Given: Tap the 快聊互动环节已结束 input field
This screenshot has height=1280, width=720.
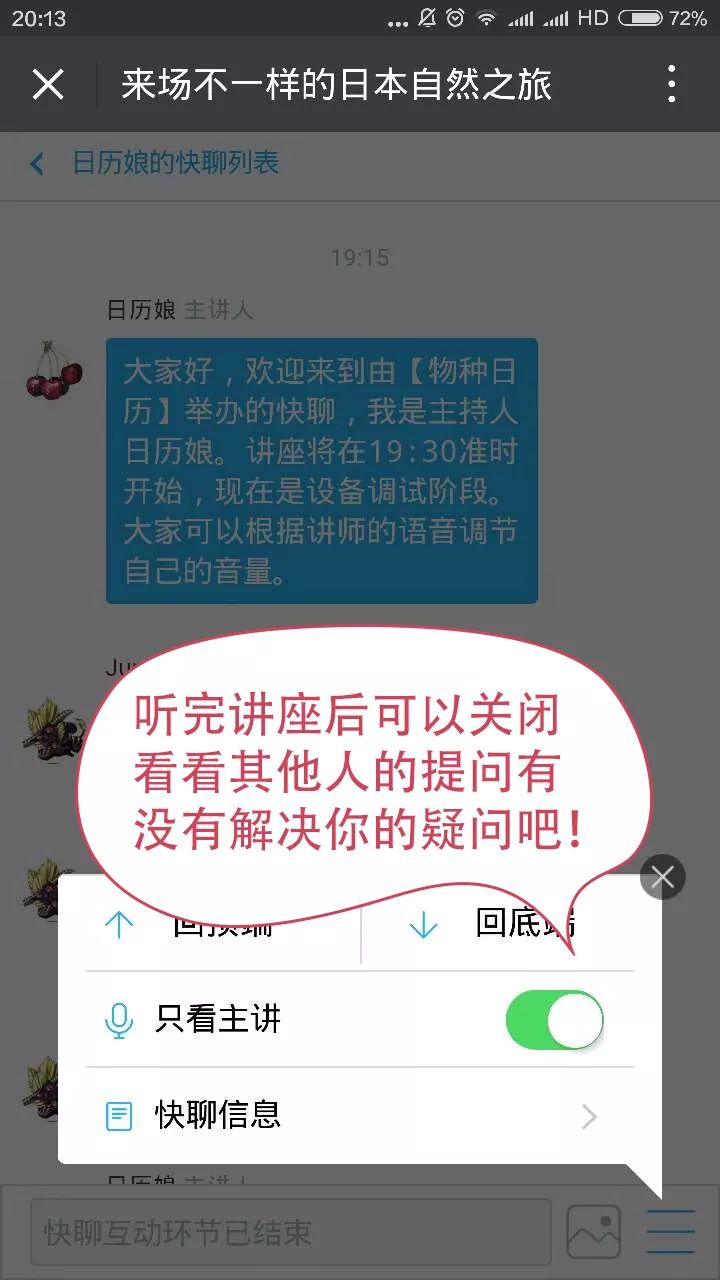Looking at the screenshot, I should pyautogui.click(x=290, y=1232).
